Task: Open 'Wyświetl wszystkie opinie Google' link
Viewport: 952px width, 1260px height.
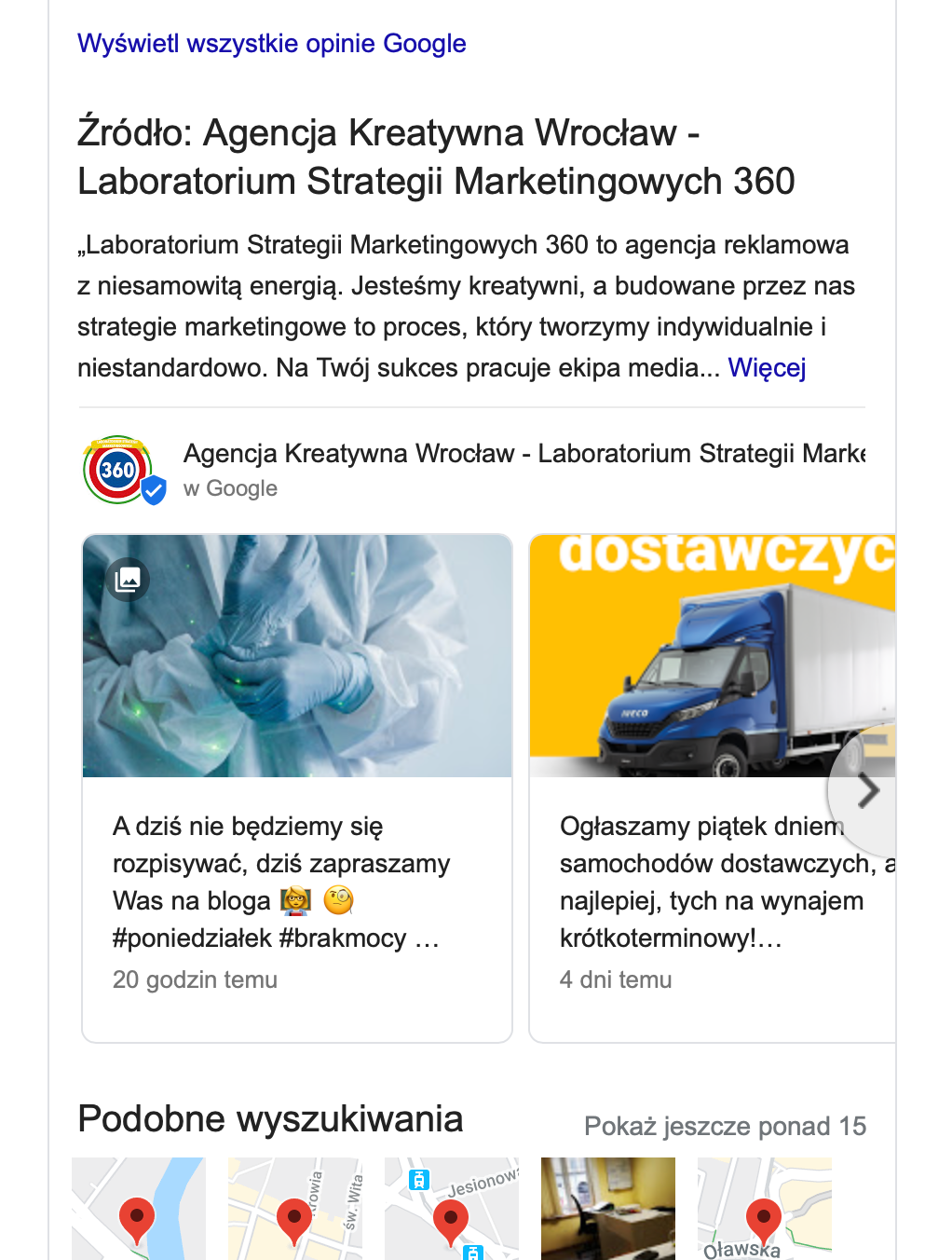Action: [271, 44]
